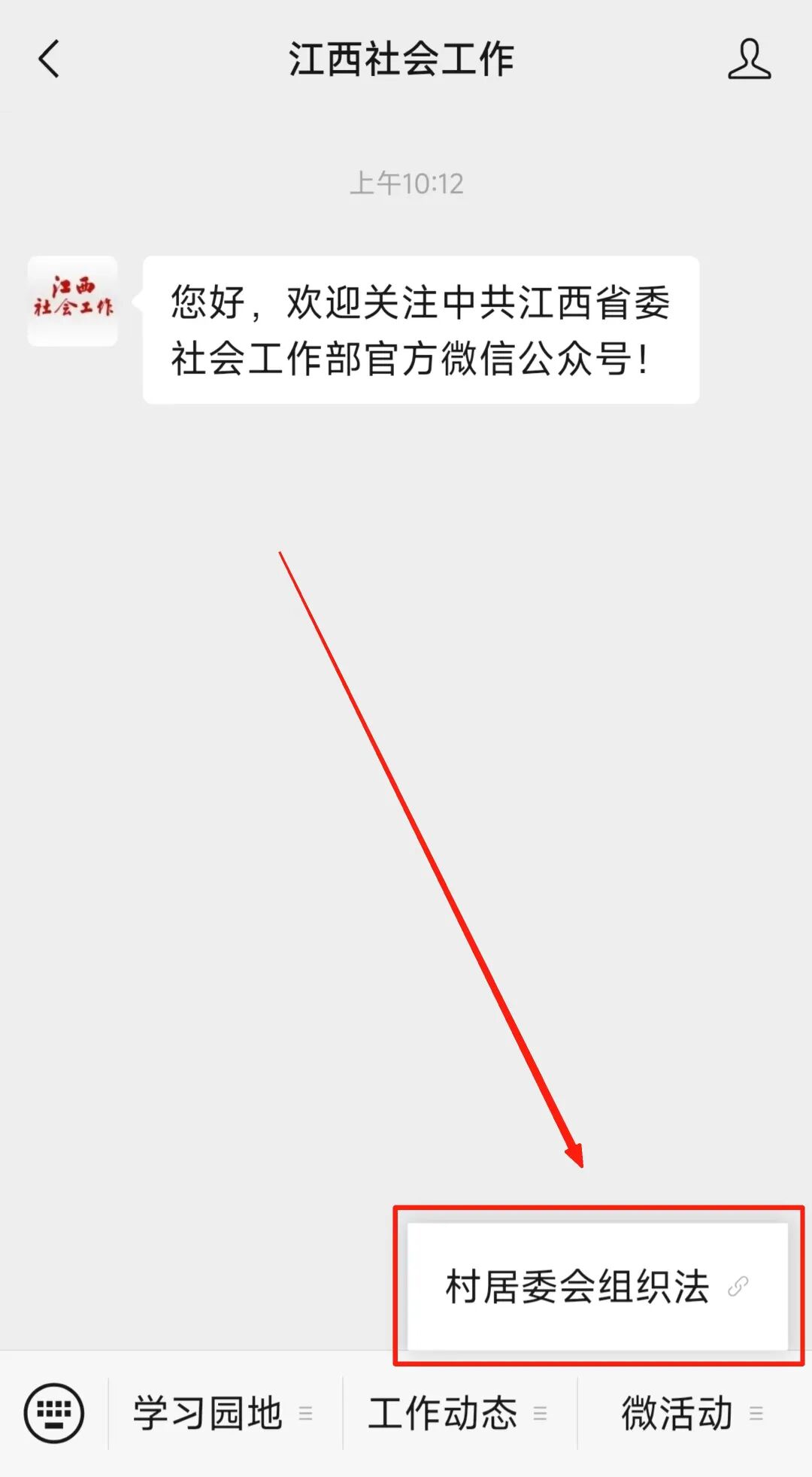Open the 学习园地 menu tab

pos(207,1411)
